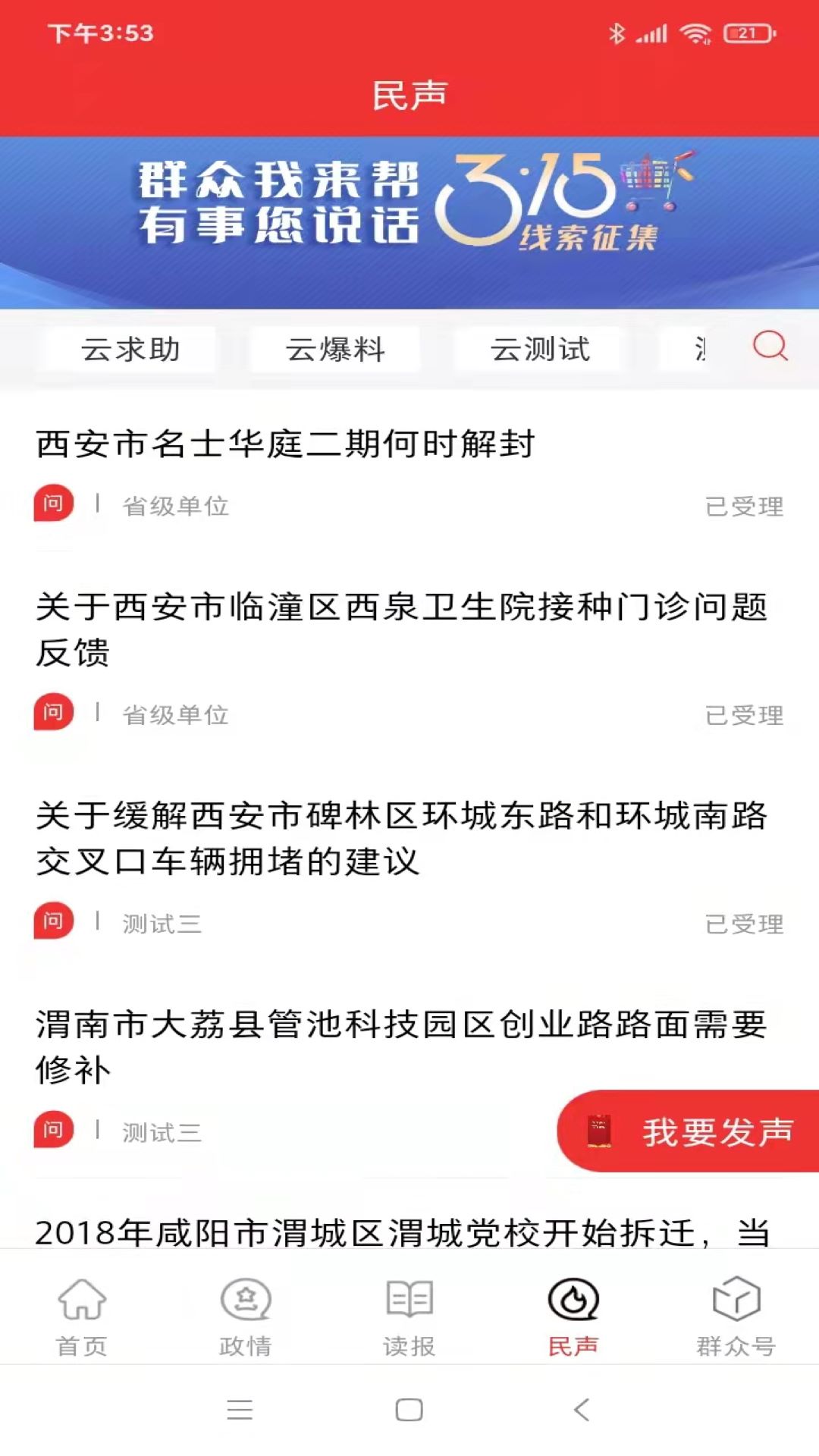Open the search magnifier icon

point(770,347)
